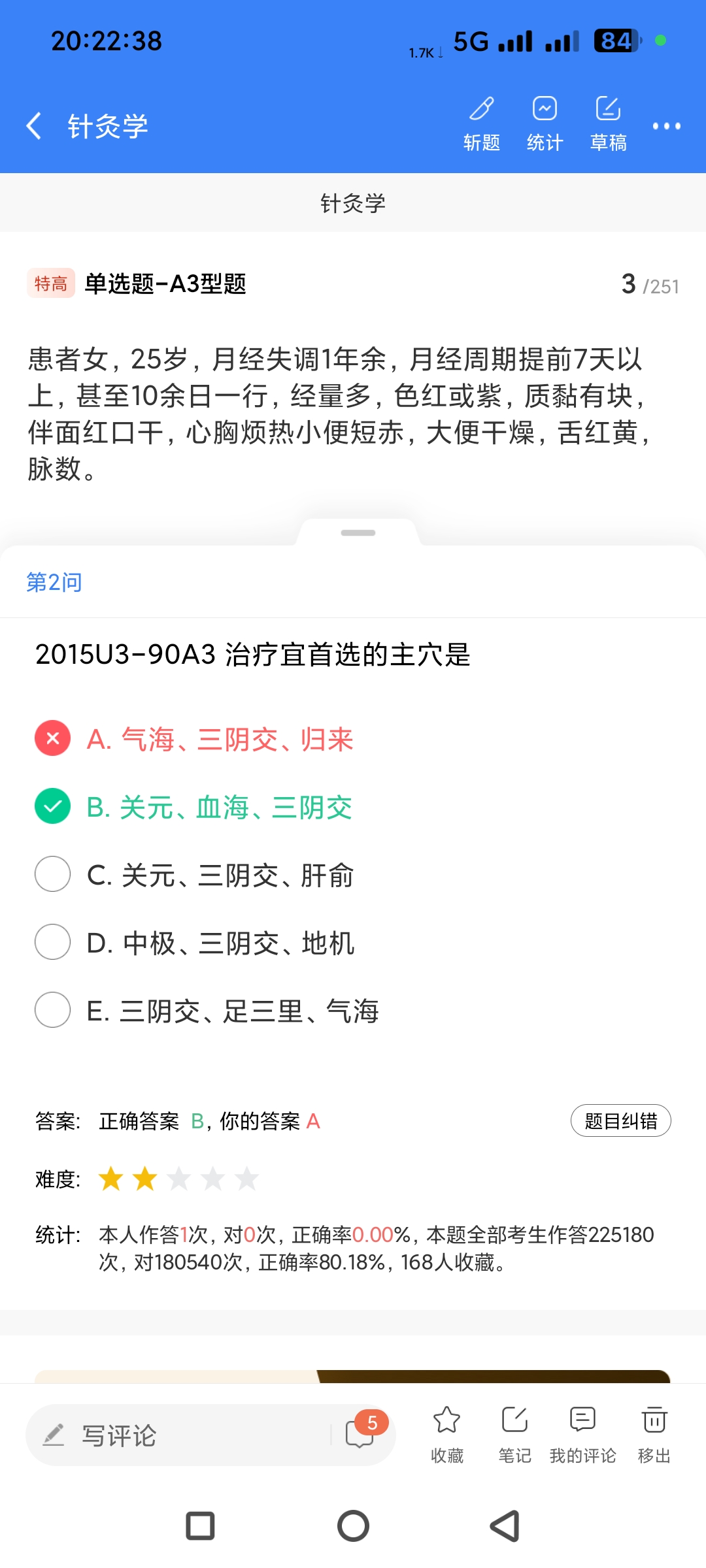Screen dimensions: 706x1568
Task: Remove the question with 移出
Action: [654, 1434]
